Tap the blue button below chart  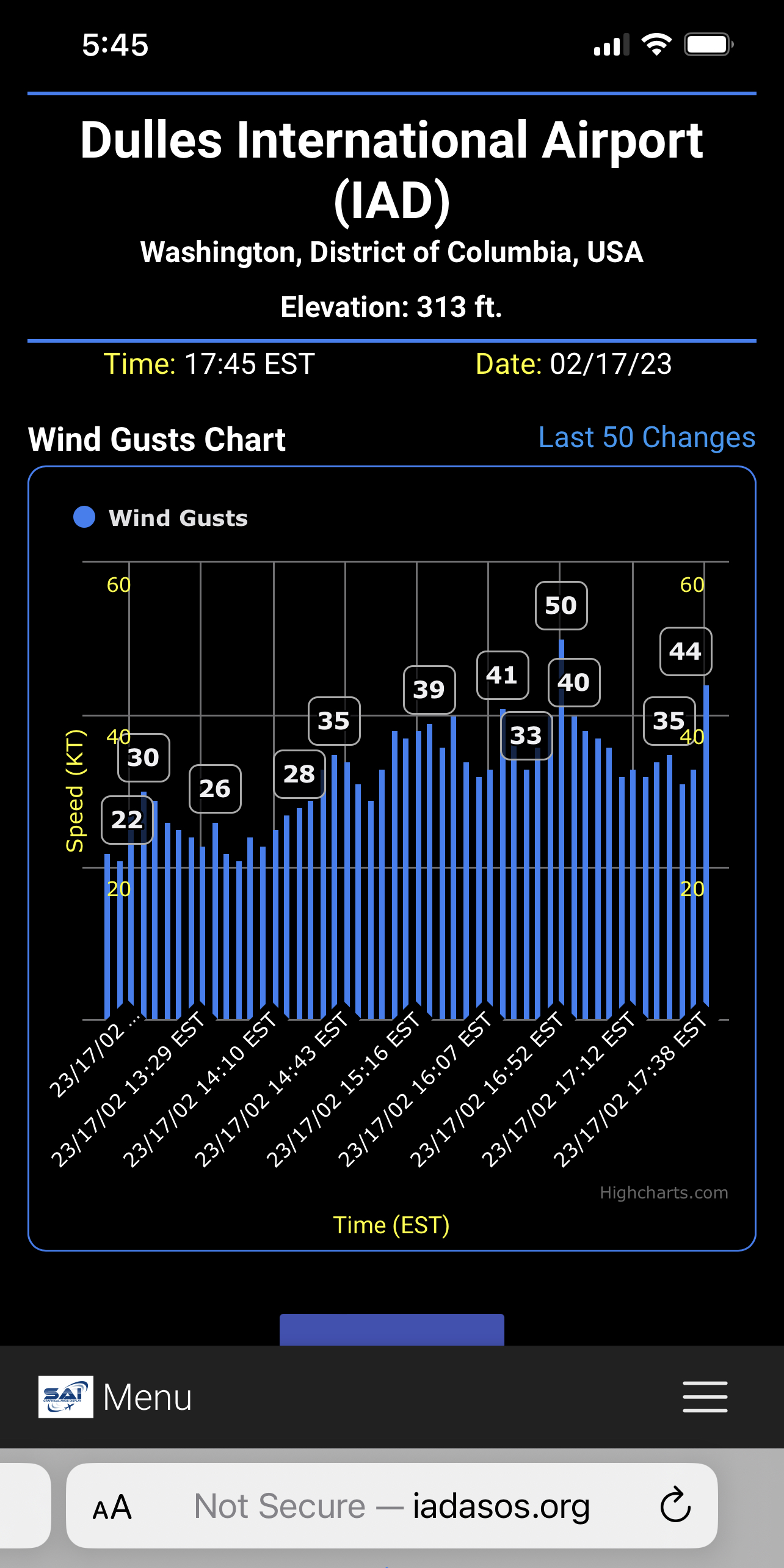(392, 1329)
